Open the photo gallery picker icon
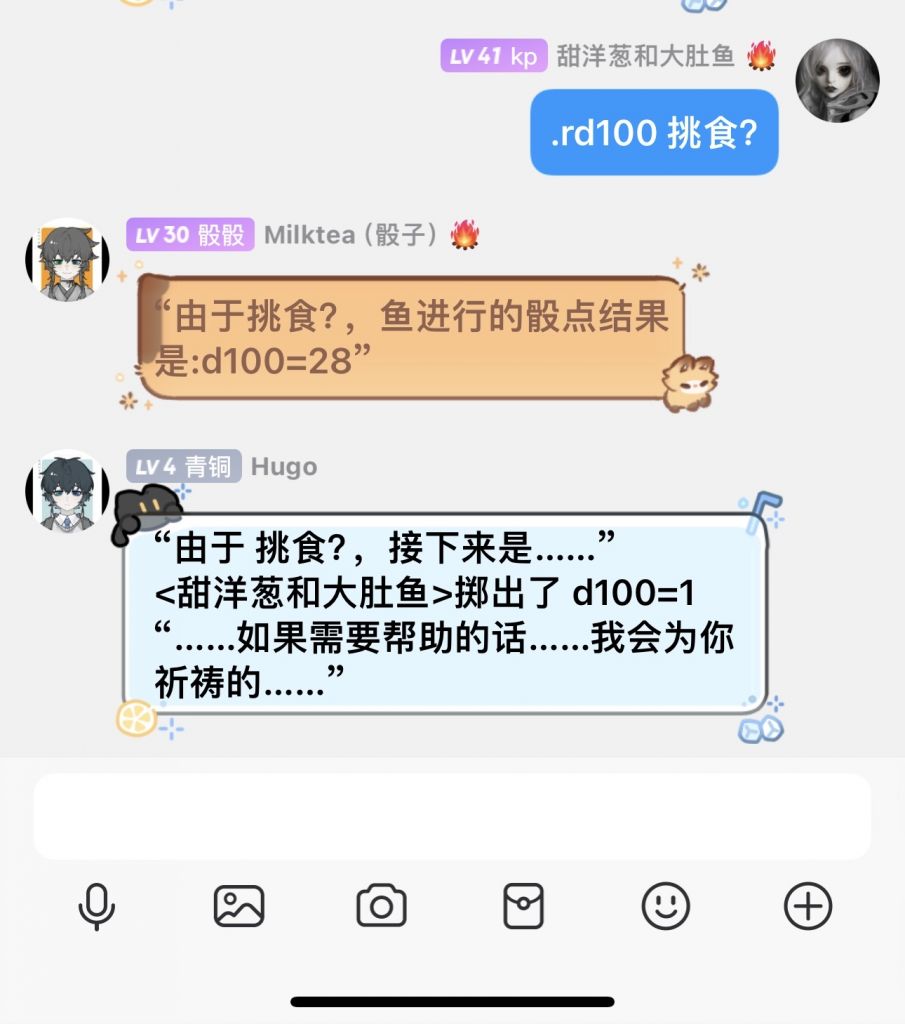Image resolution: width=905 pixels, height=1024 pixels. (238, 906)
